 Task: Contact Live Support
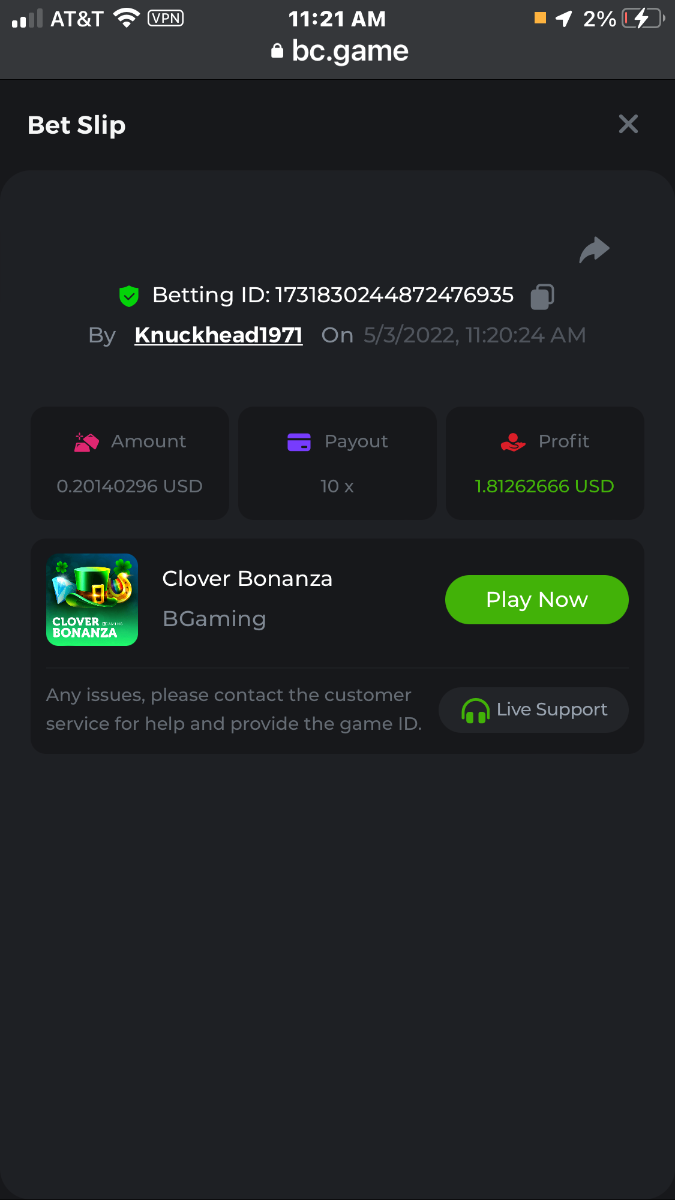pyautogui.click(x=534, y=710)
